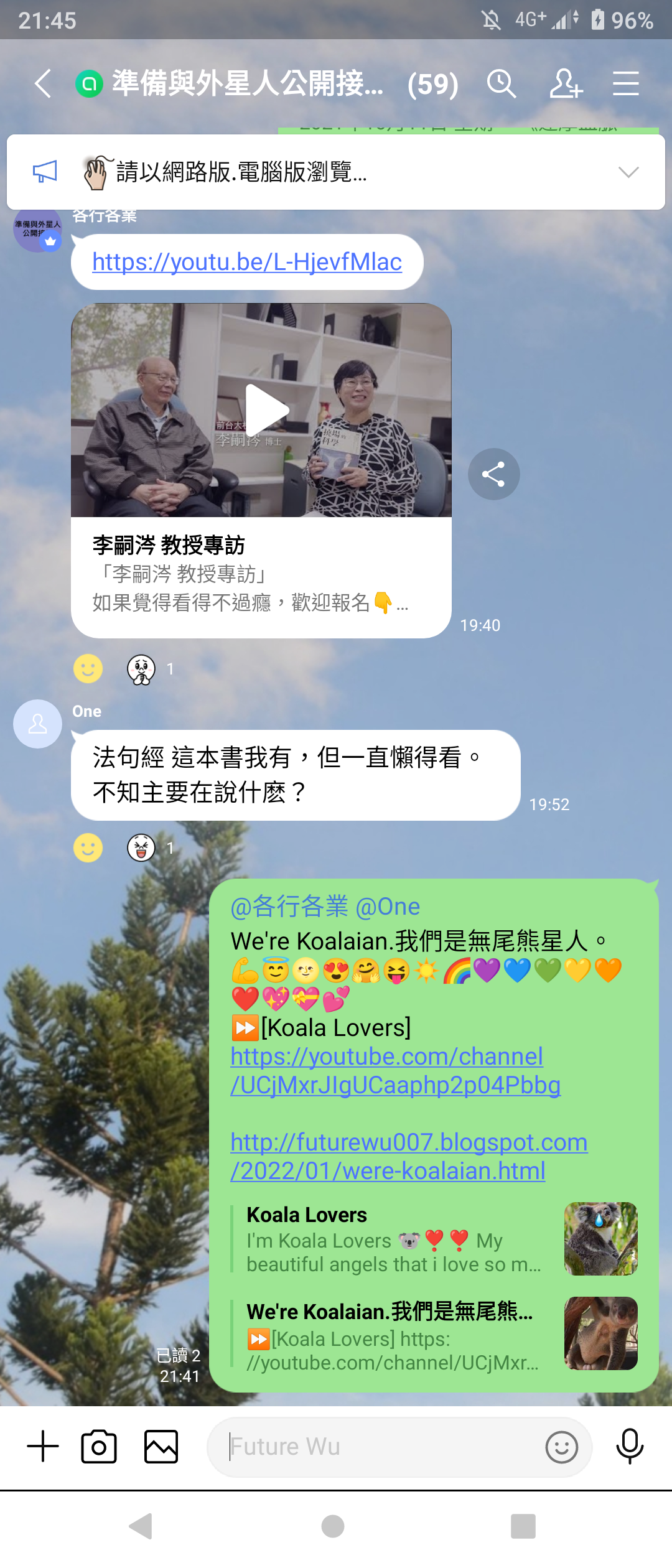This screenshot has width=672, height=1568.
Task: Share the 李嗣涔 教授專訪 video message
Action: (x=493, y=474)
